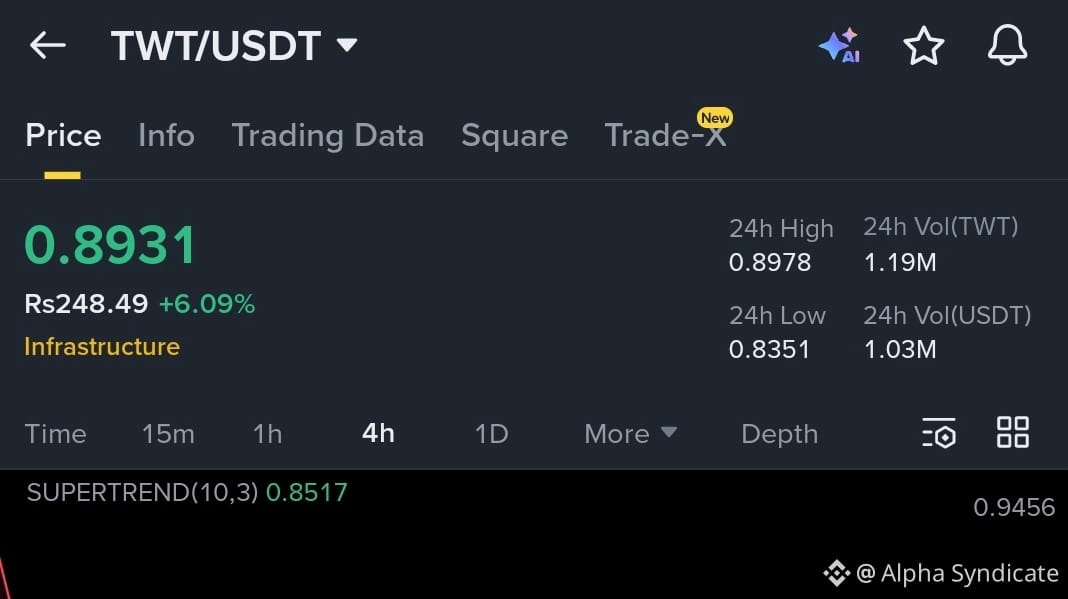Switch to the Info tab
The image size is (1068, 599).
pyautogui.click(x=166, y=135)
